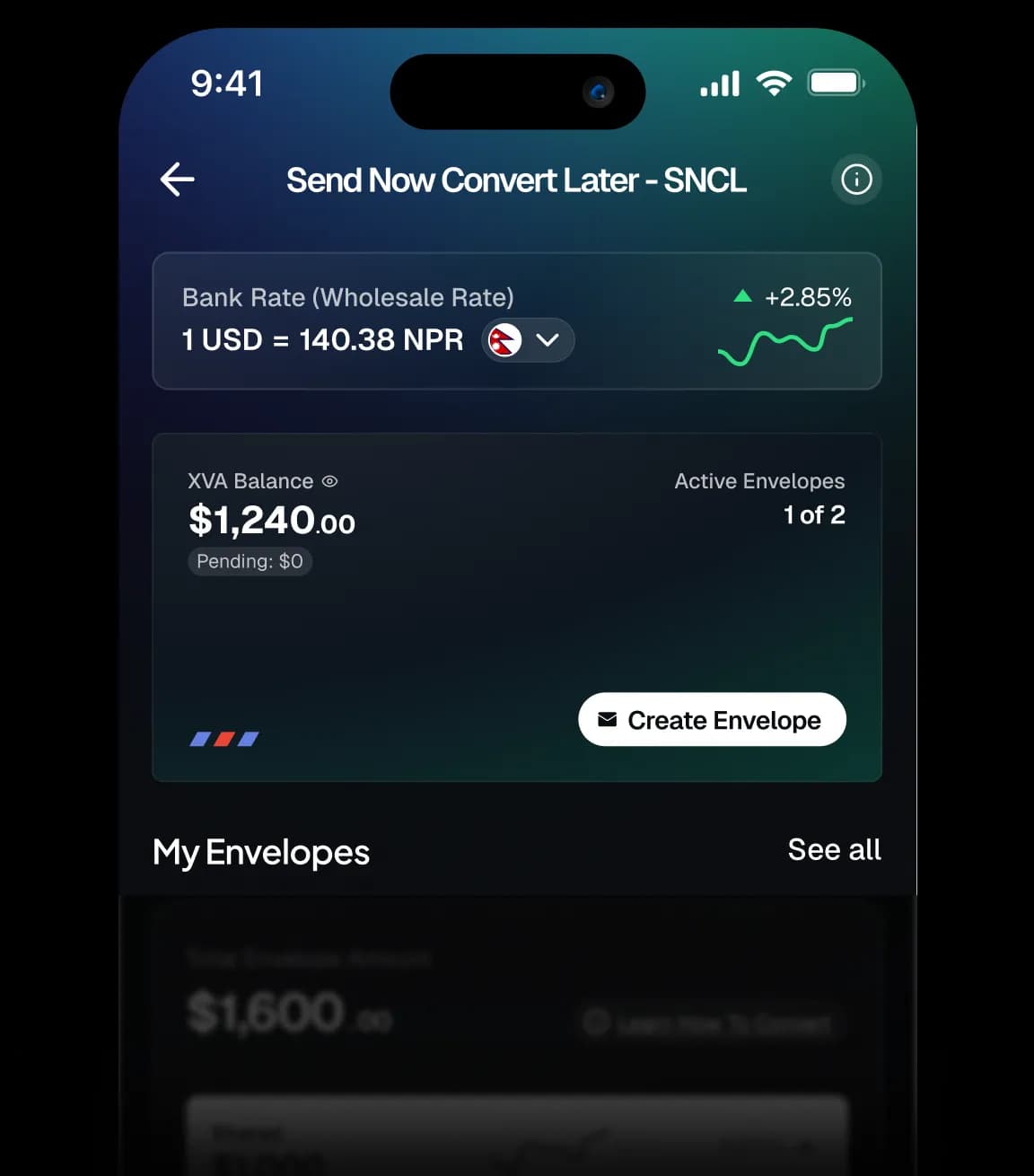Open the SNCL info tooltip

coord(856,180)
